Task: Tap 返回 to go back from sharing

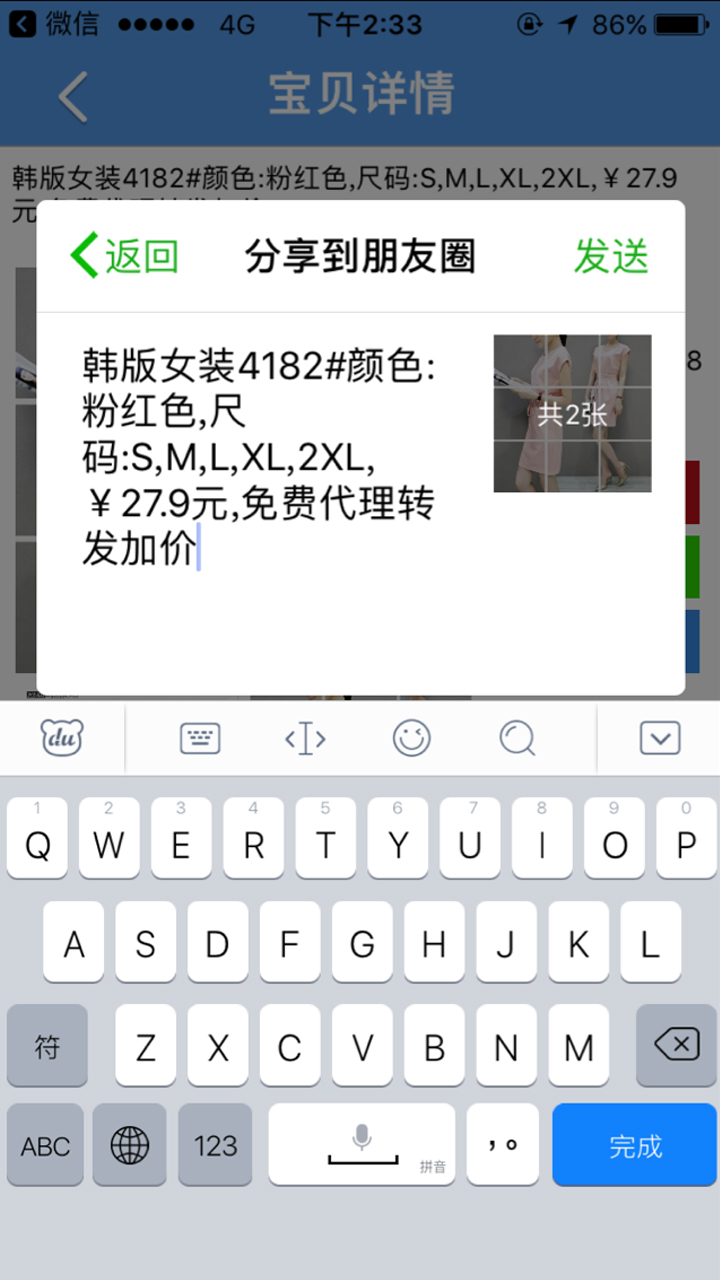Action: [x=124, y=257]
